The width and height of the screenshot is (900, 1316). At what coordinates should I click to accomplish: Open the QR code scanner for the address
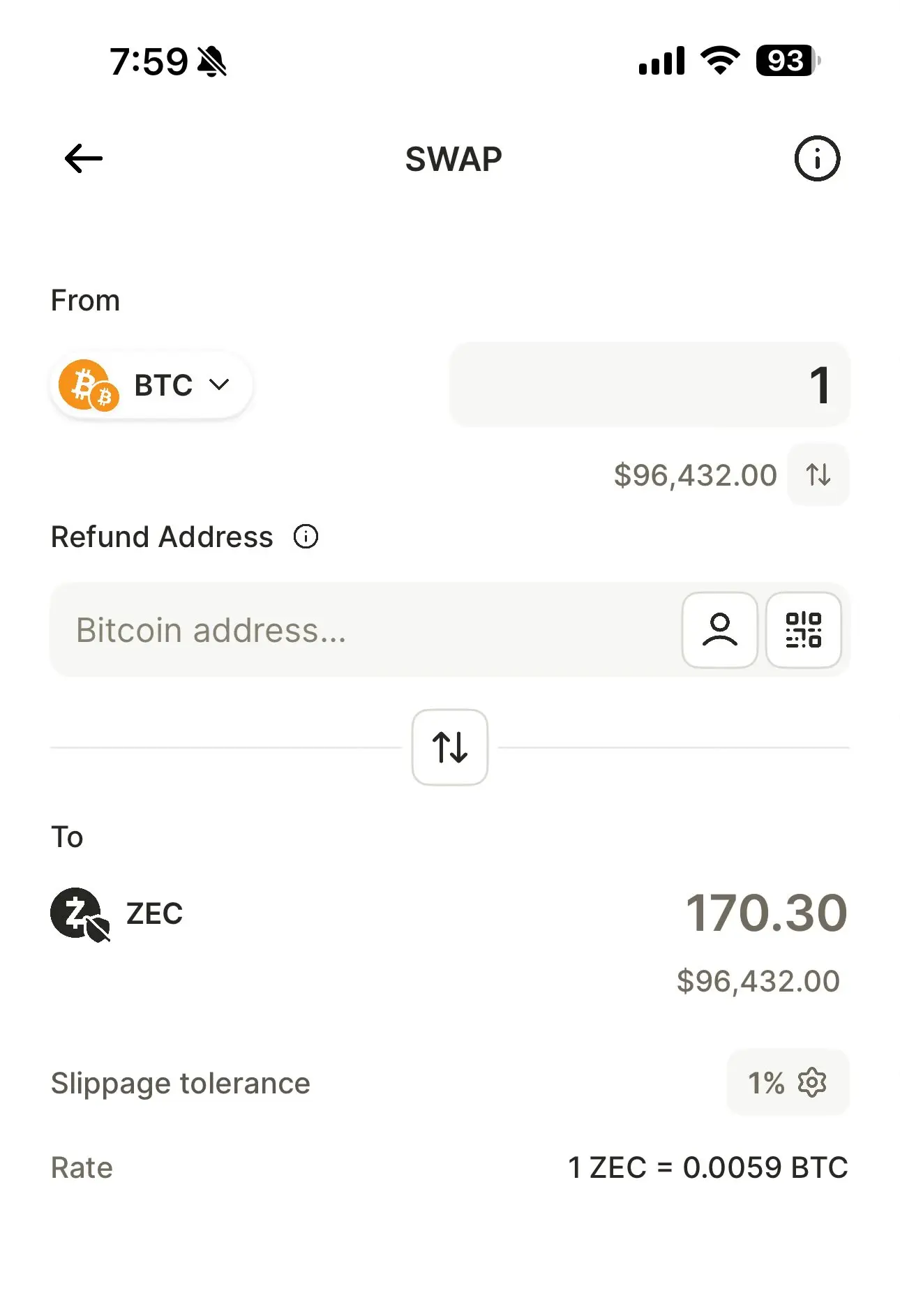(x=805, y=630)
